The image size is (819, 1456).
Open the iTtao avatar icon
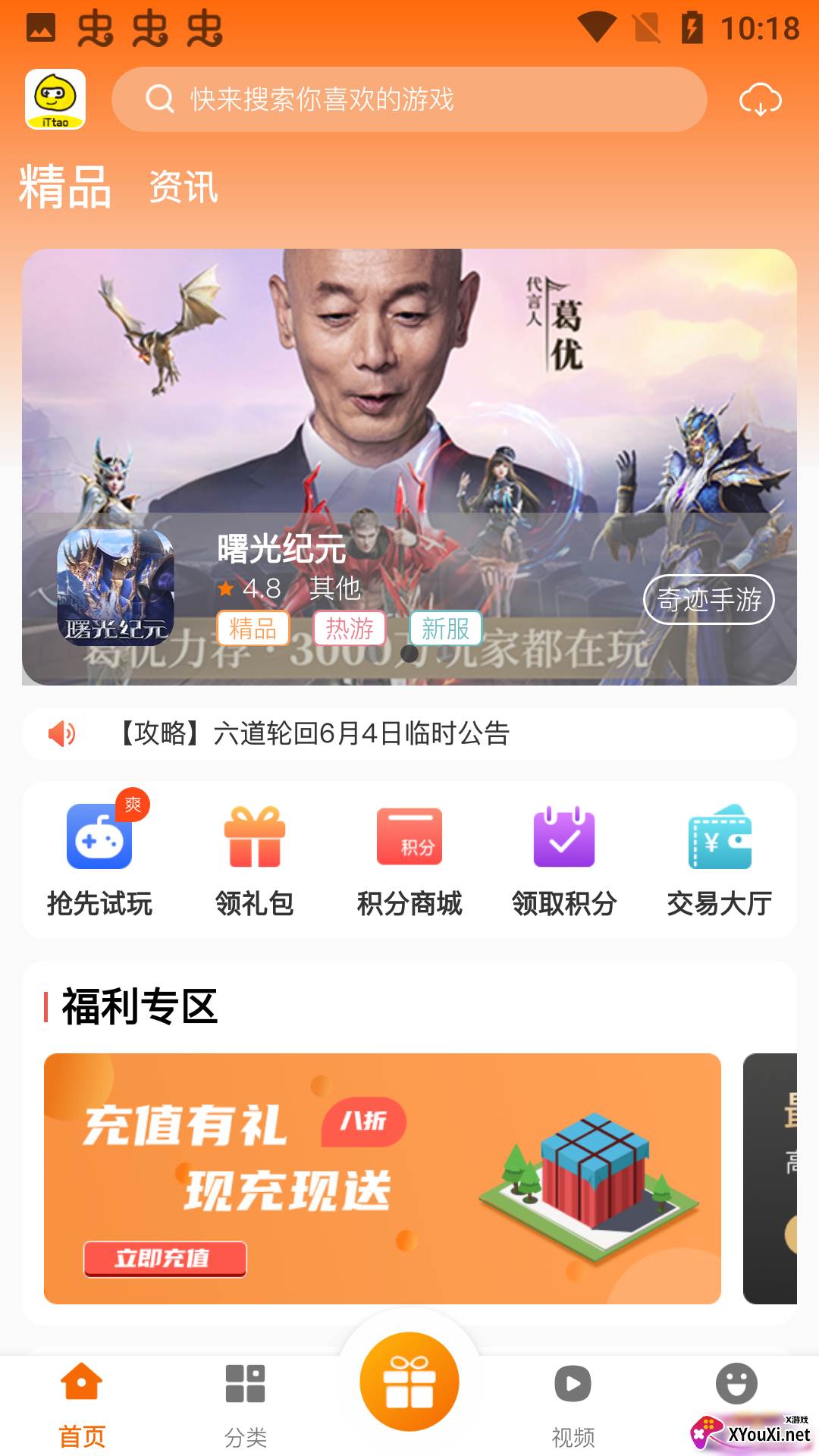click(x=55, y=99)
